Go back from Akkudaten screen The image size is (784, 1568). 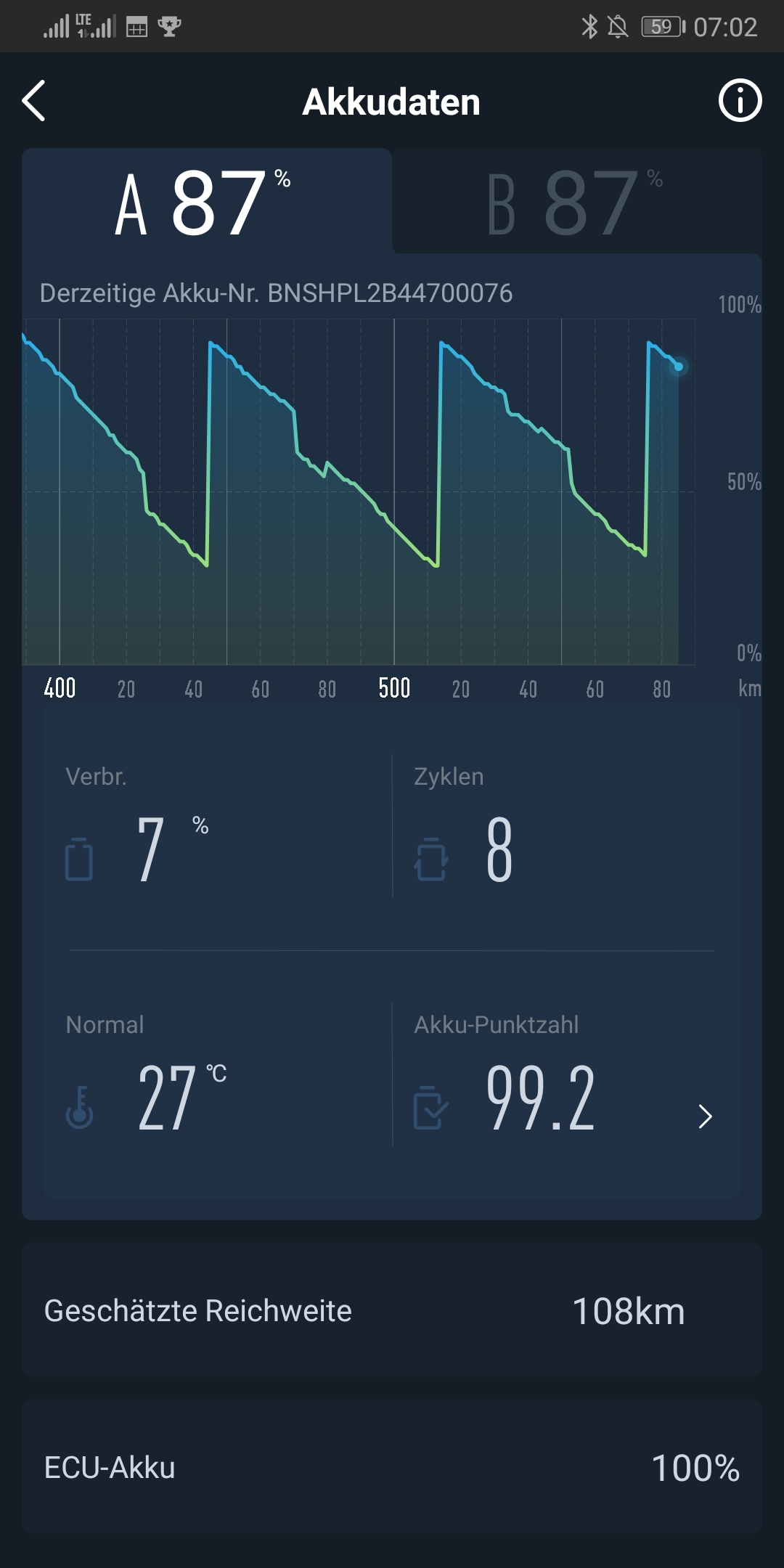click(34, 101)
